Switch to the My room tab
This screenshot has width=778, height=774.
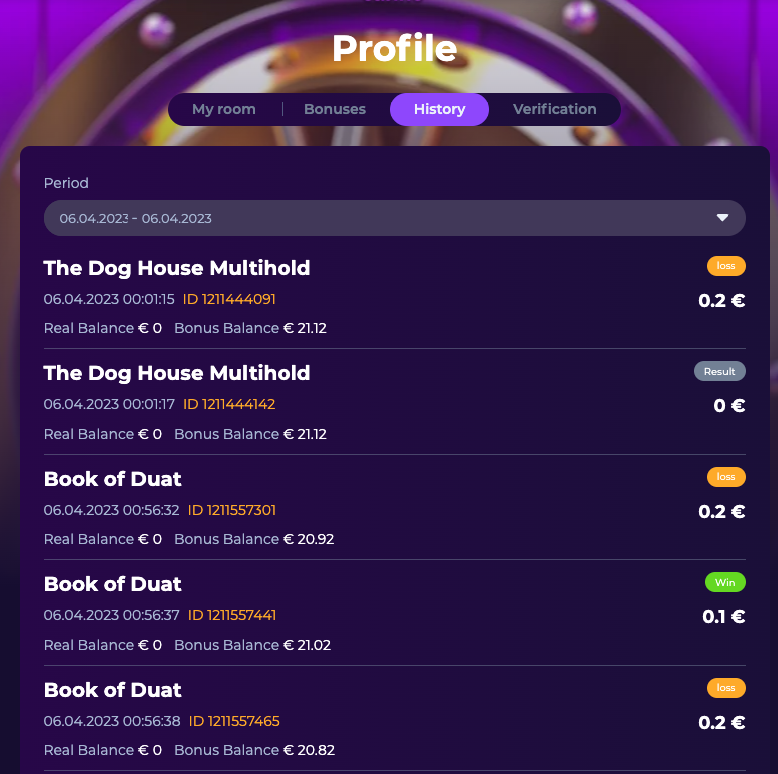tap(224, 109)
